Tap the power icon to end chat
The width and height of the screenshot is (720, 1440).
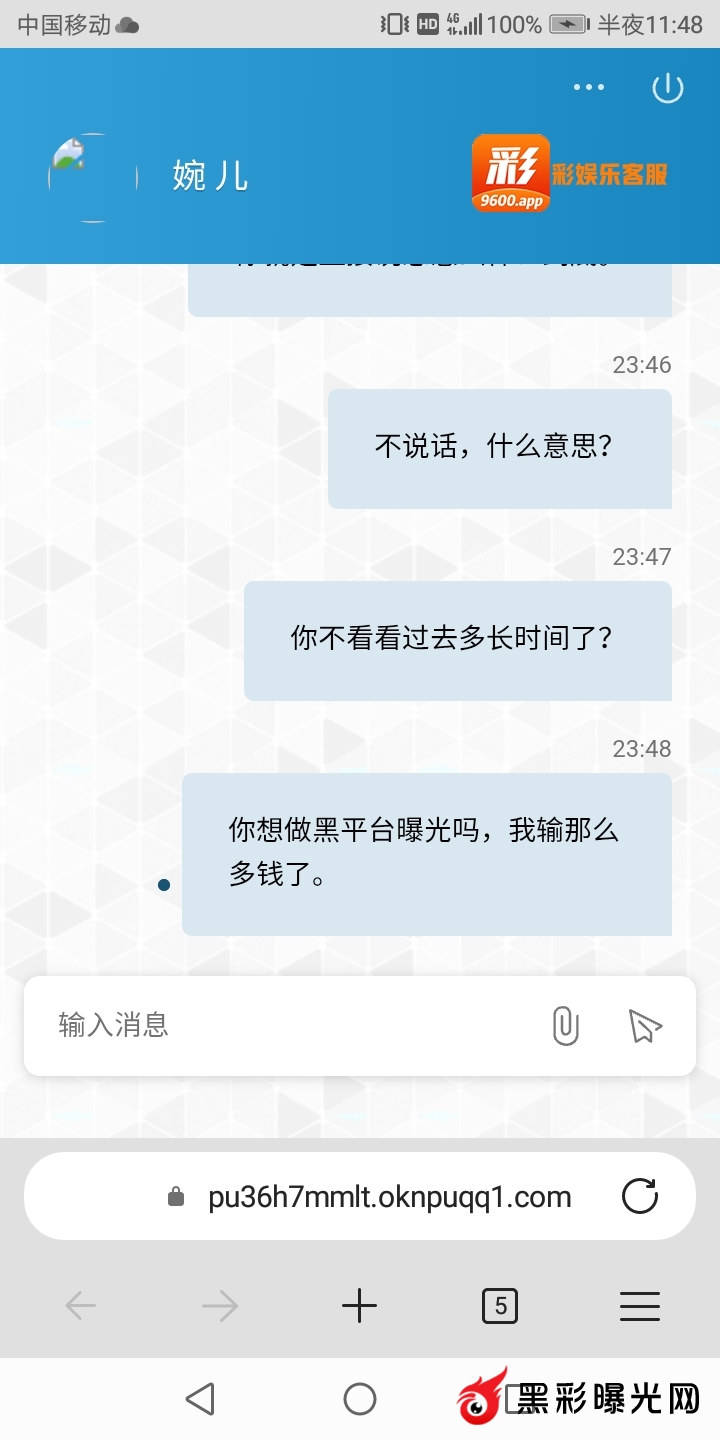point(667,88)
